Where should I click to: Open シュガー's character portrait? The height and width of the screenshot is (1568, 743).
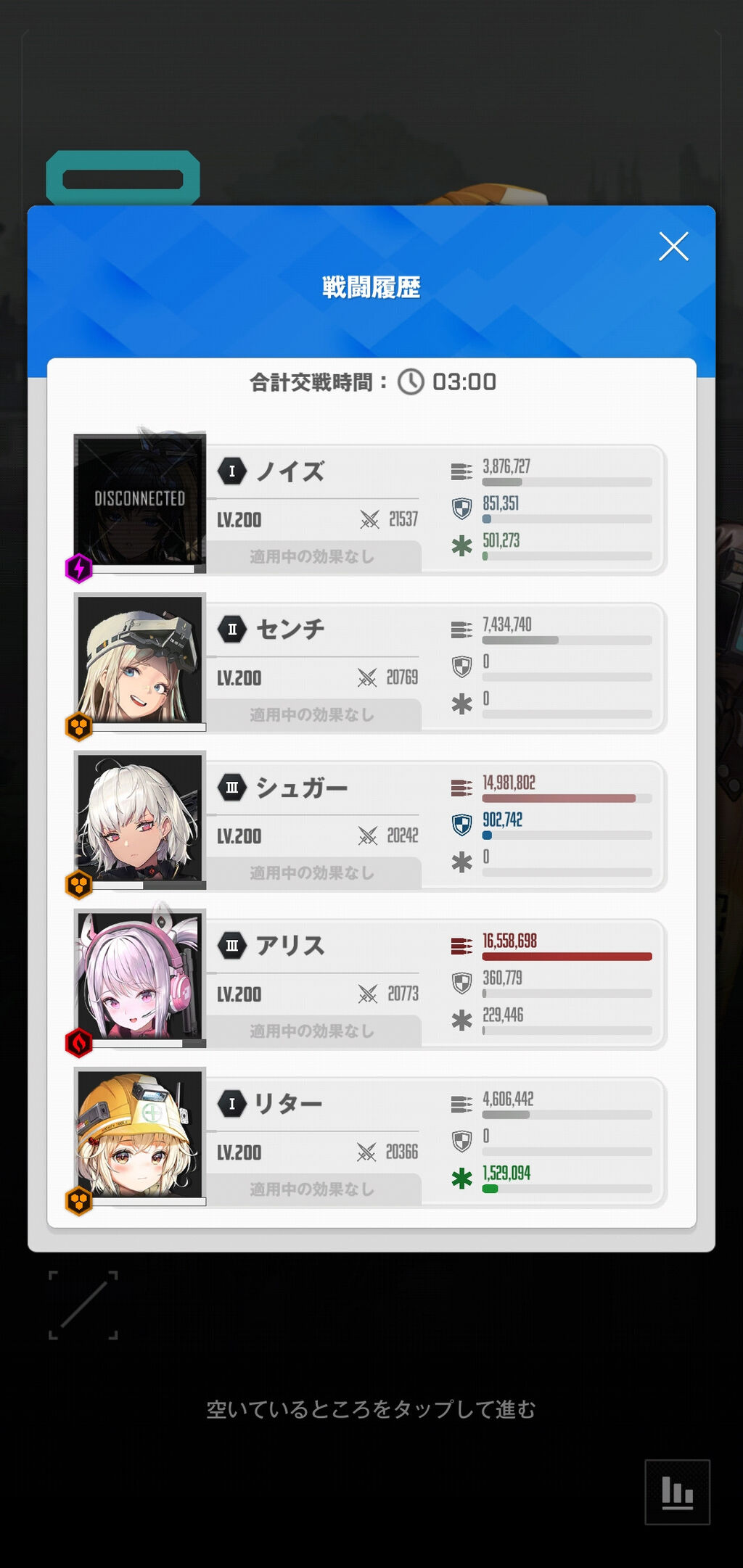tap(140, 817)
